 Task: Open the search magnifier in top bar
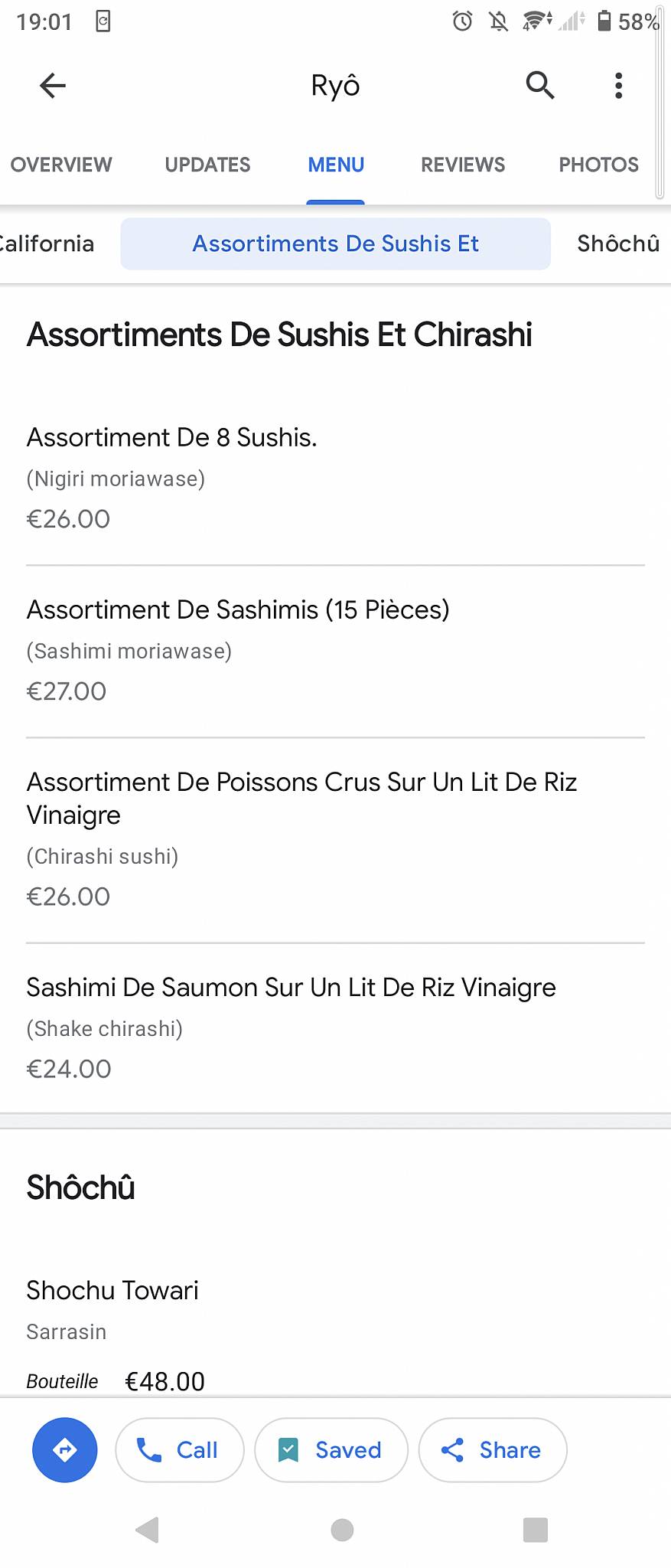click(x=539, y=85)
